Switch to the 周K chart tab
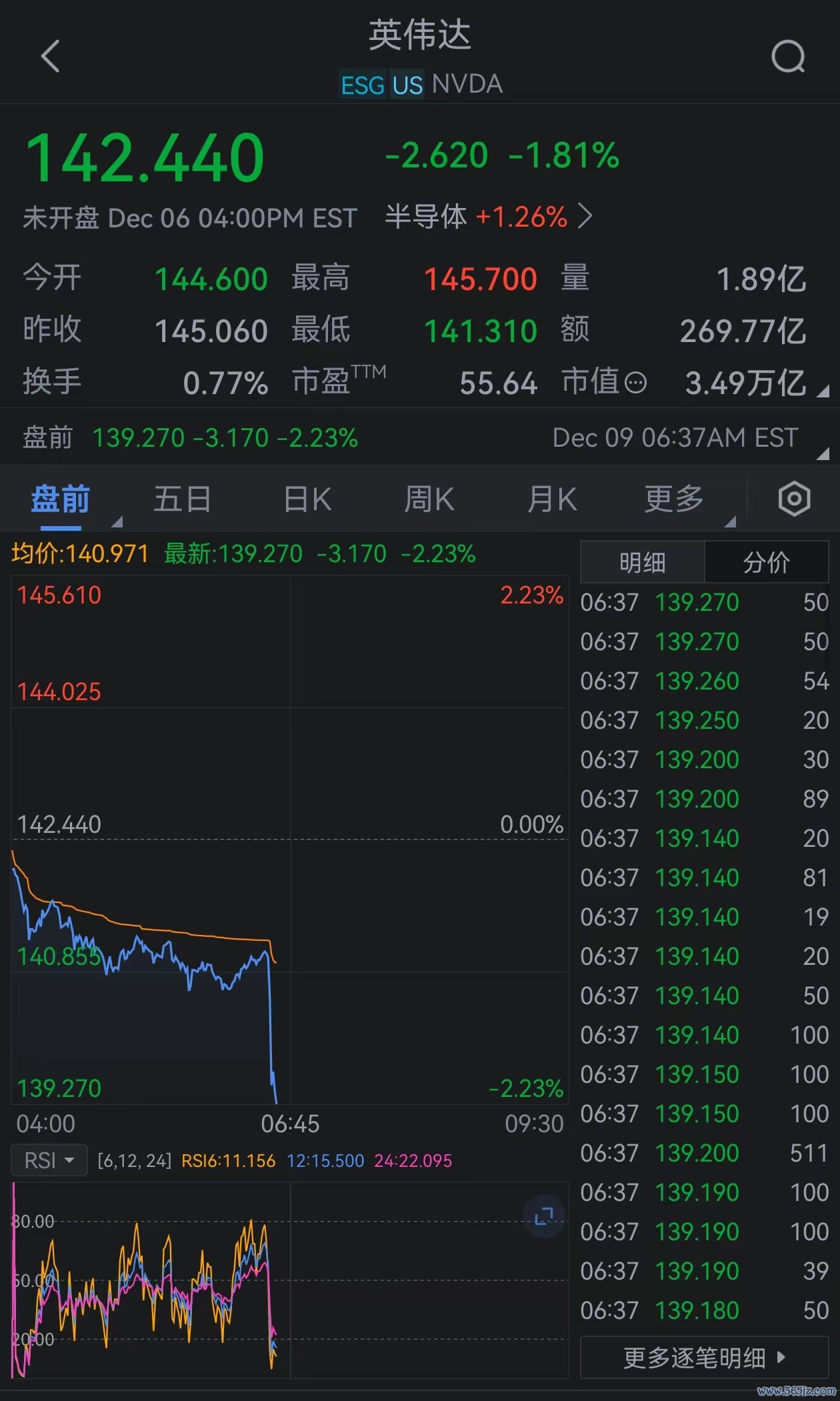840x1401 pixels. click(x=429, y=499)
